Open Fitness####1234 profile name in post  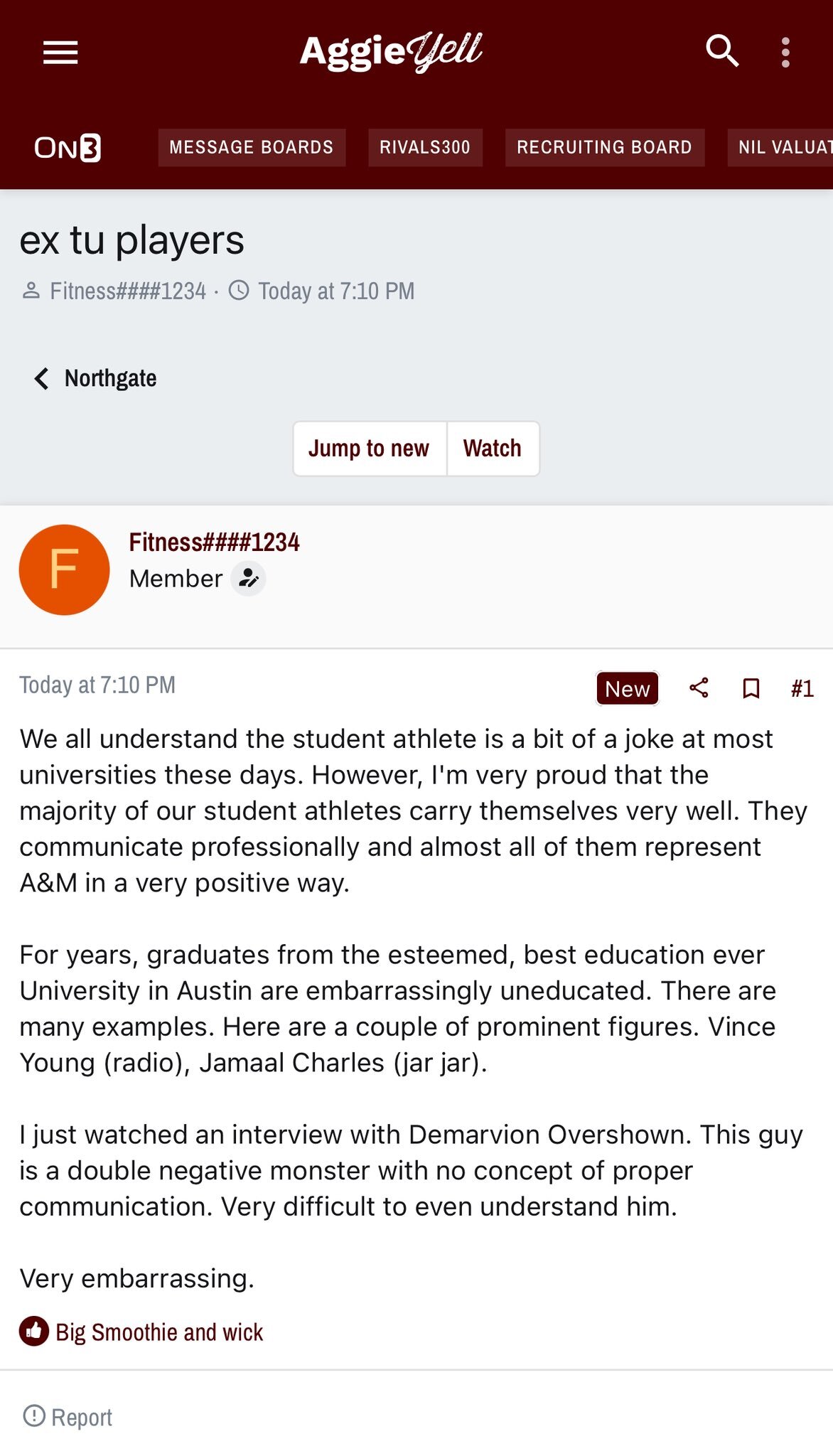click(x=214, y=542)
